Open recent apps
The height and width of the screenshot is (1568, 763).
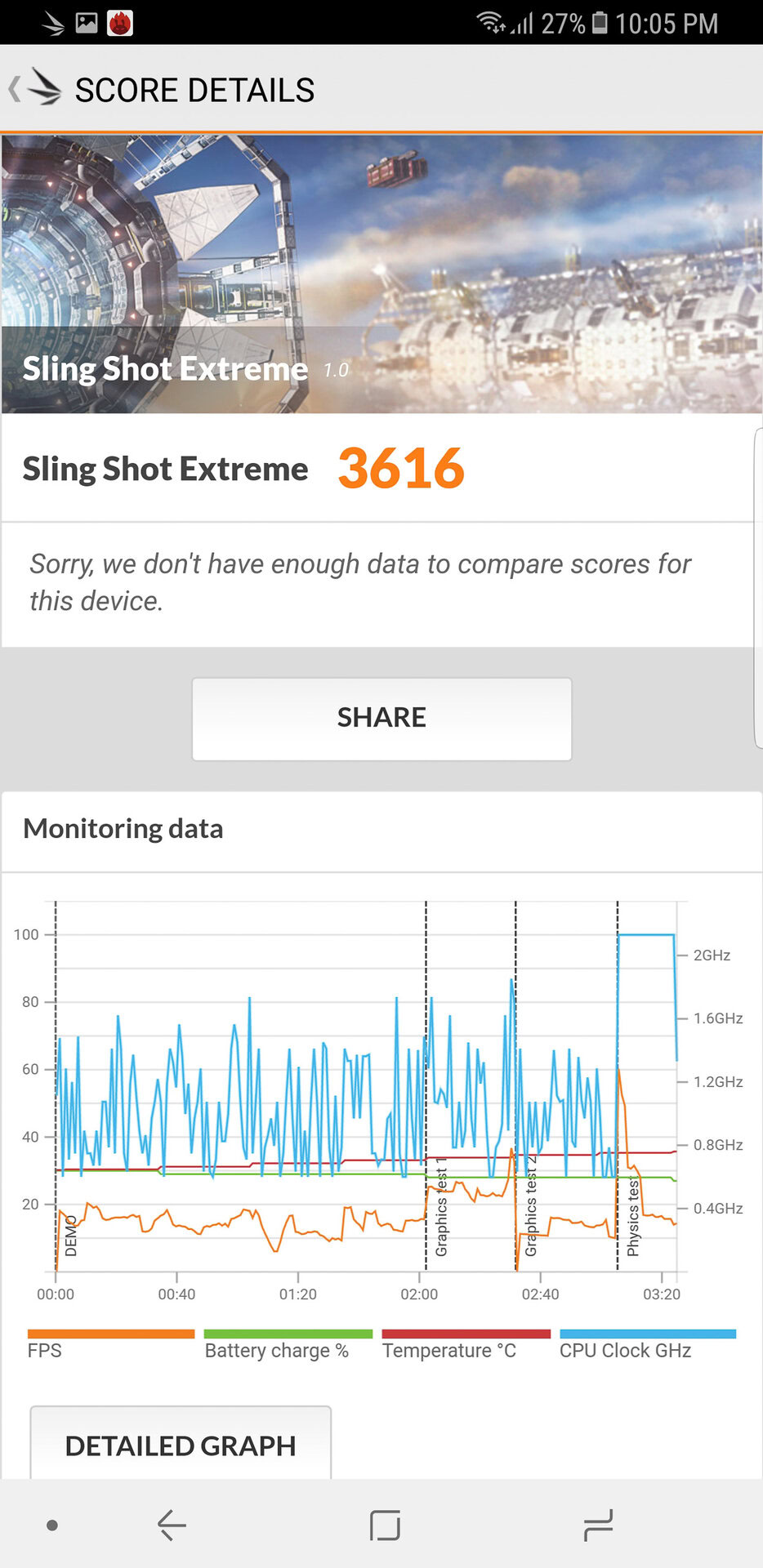click(598, 1525)
